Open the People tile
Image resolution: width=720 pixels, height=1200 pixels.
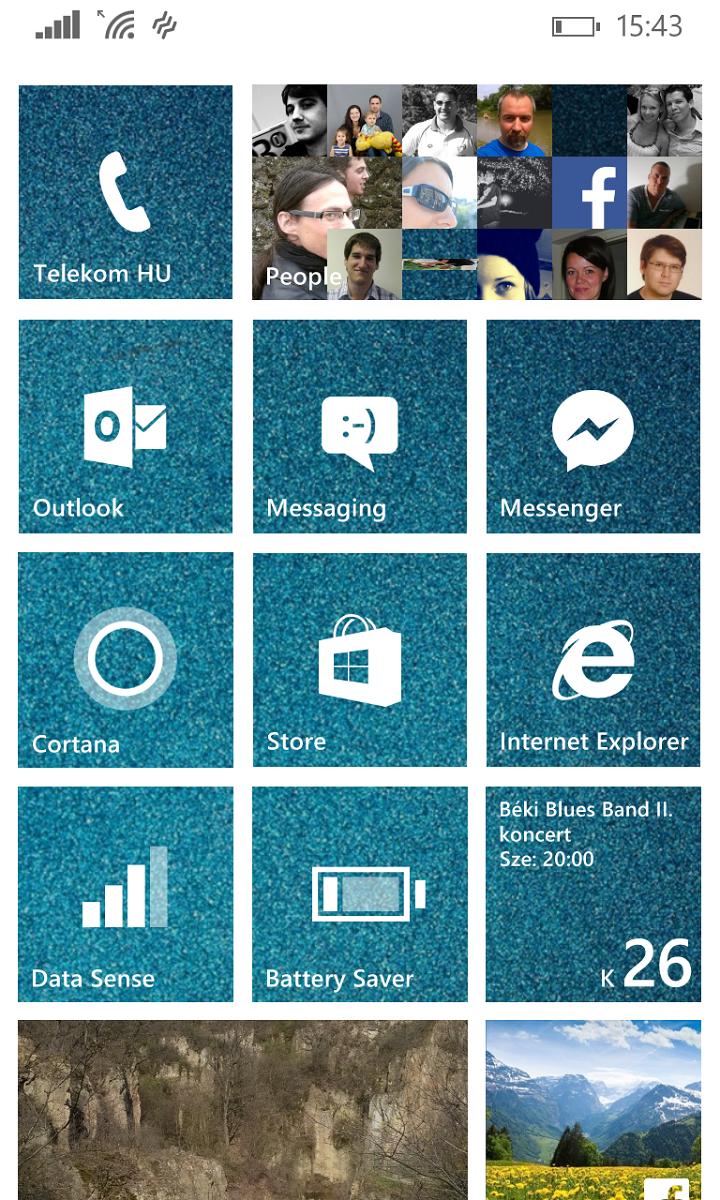pyautogui.click(x=476, y=192)
